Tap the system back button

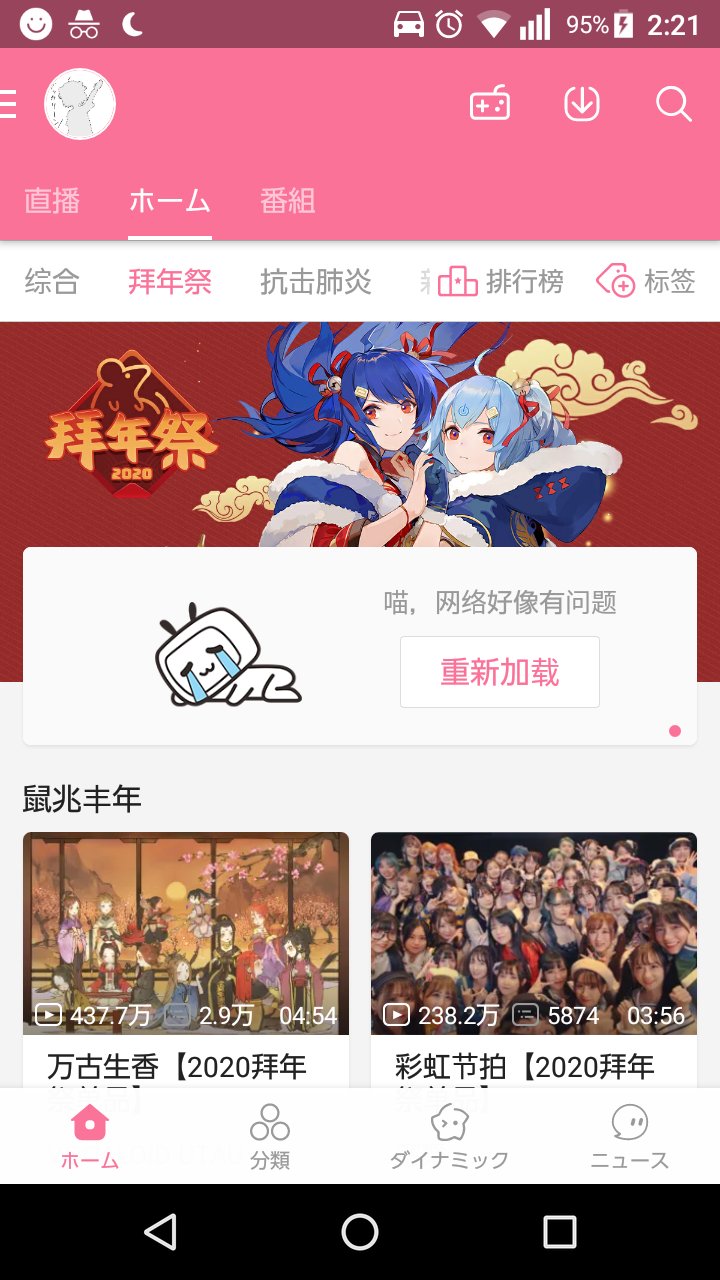[160, 1232]
